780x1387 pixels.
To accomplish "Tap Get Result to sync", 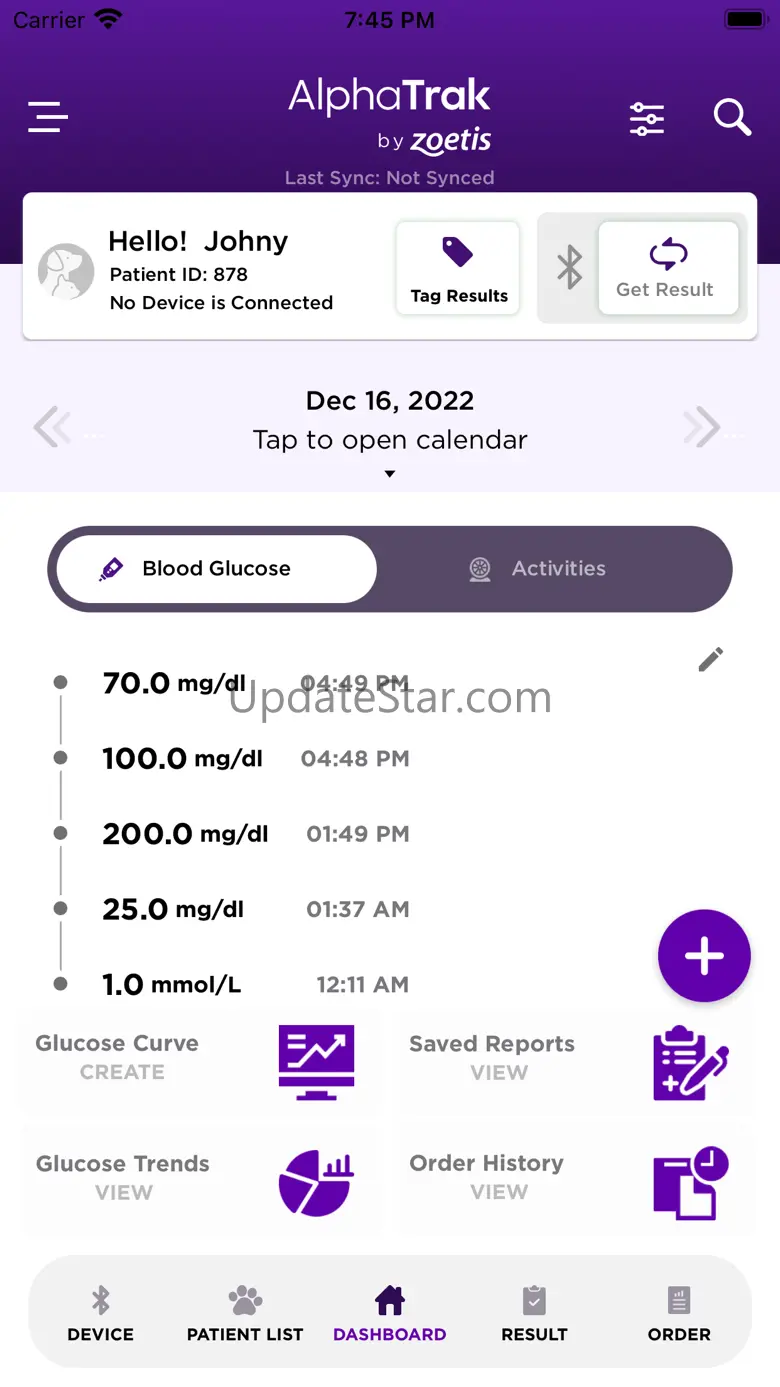I will click(667, 268).
